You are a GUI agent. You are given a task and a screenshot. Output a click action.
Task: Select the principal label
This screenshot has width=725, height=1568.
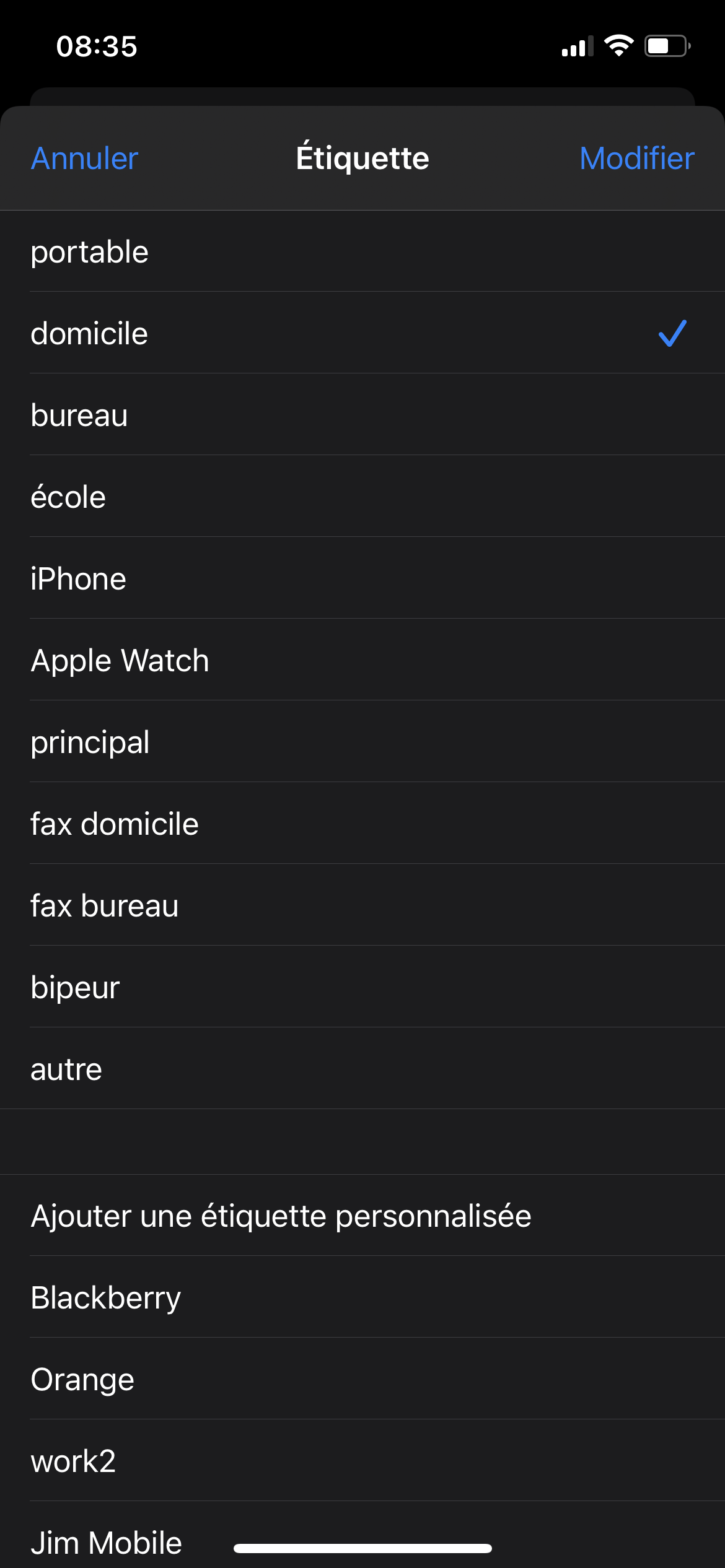pos(90,743)
